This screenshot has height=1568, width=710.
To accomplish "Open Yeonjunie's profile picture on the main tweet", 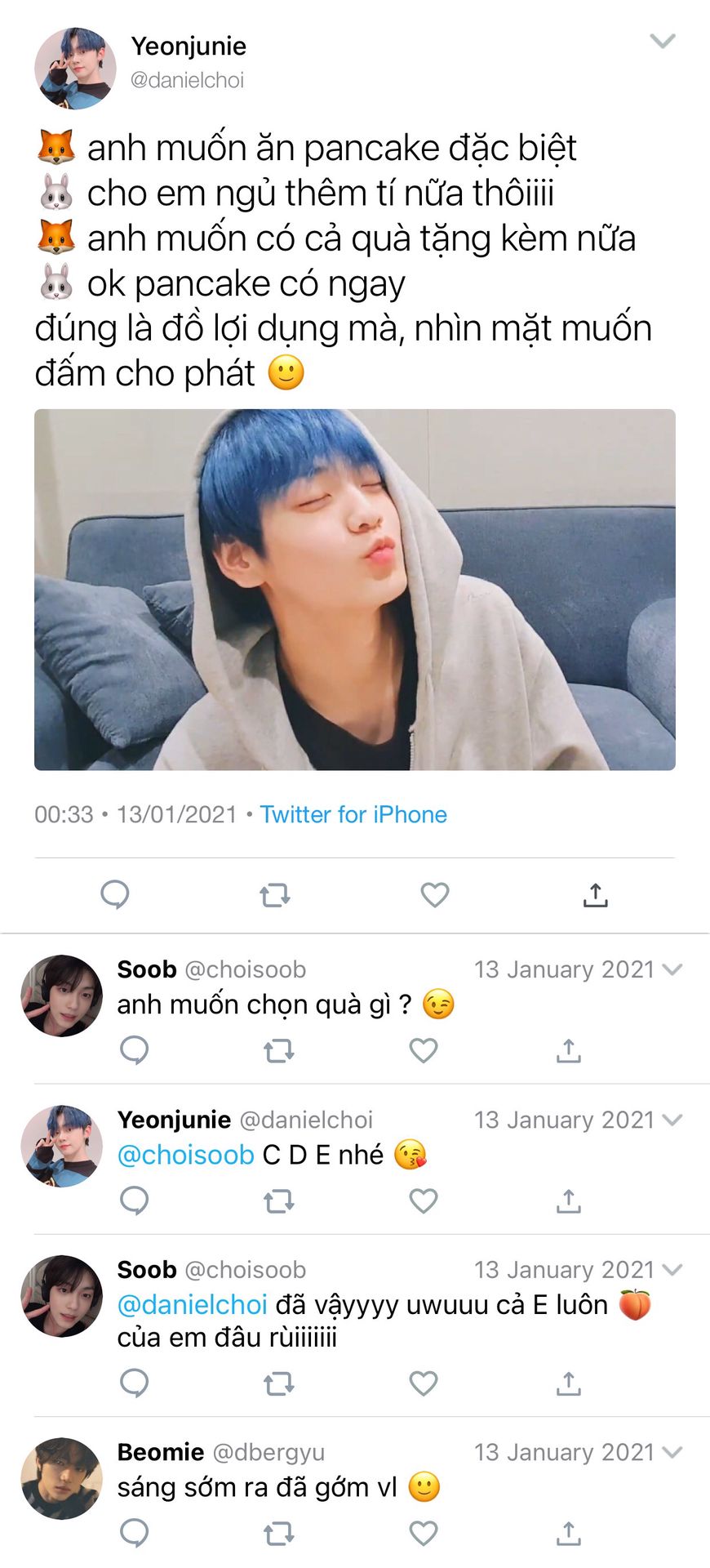I will 74,69.
